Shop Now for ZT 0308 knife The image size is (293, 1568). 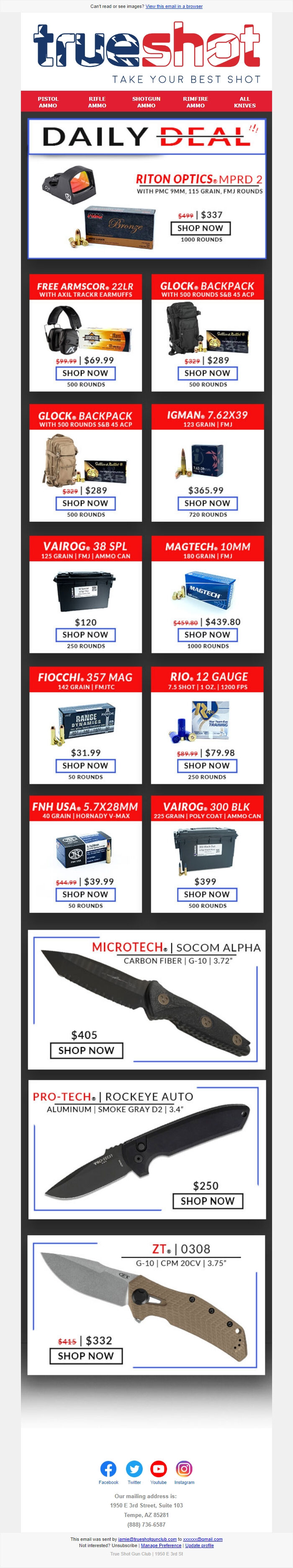(x=85, y=1356)
